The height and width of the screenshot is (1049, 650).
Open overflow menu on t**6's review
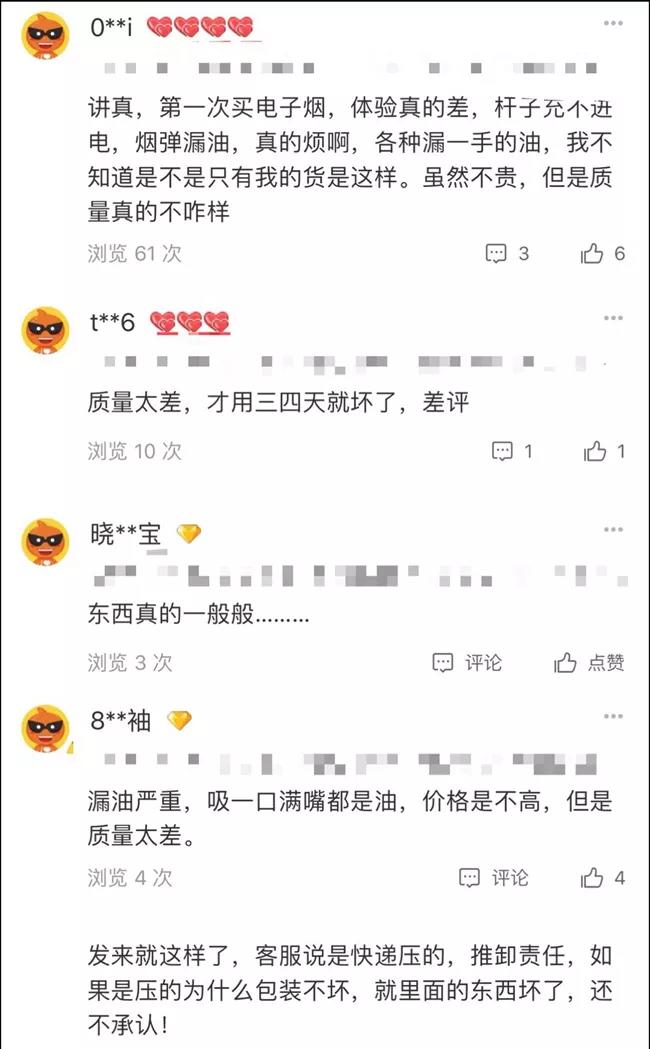tap(612, 318)
